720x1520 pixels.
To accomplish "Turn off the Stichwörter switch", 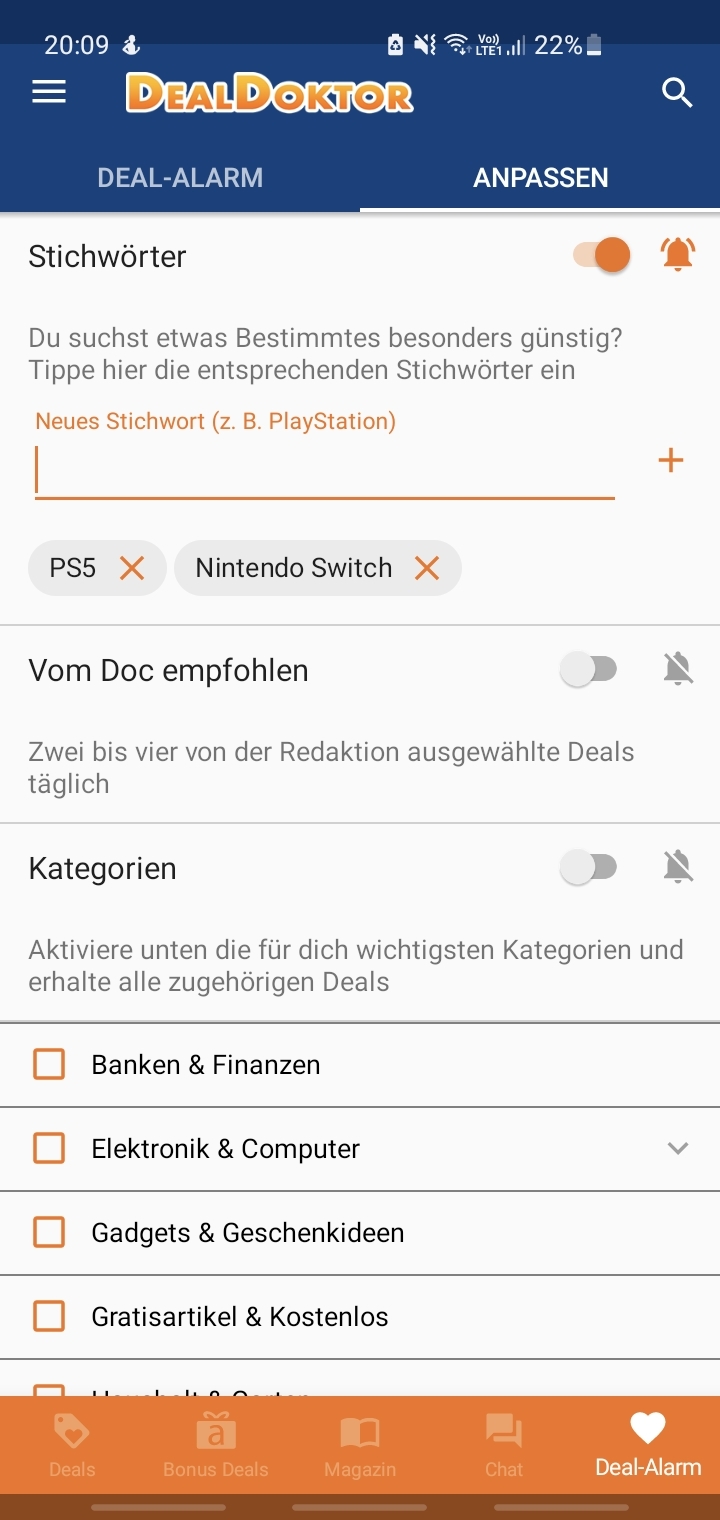I will coord(601,255).
